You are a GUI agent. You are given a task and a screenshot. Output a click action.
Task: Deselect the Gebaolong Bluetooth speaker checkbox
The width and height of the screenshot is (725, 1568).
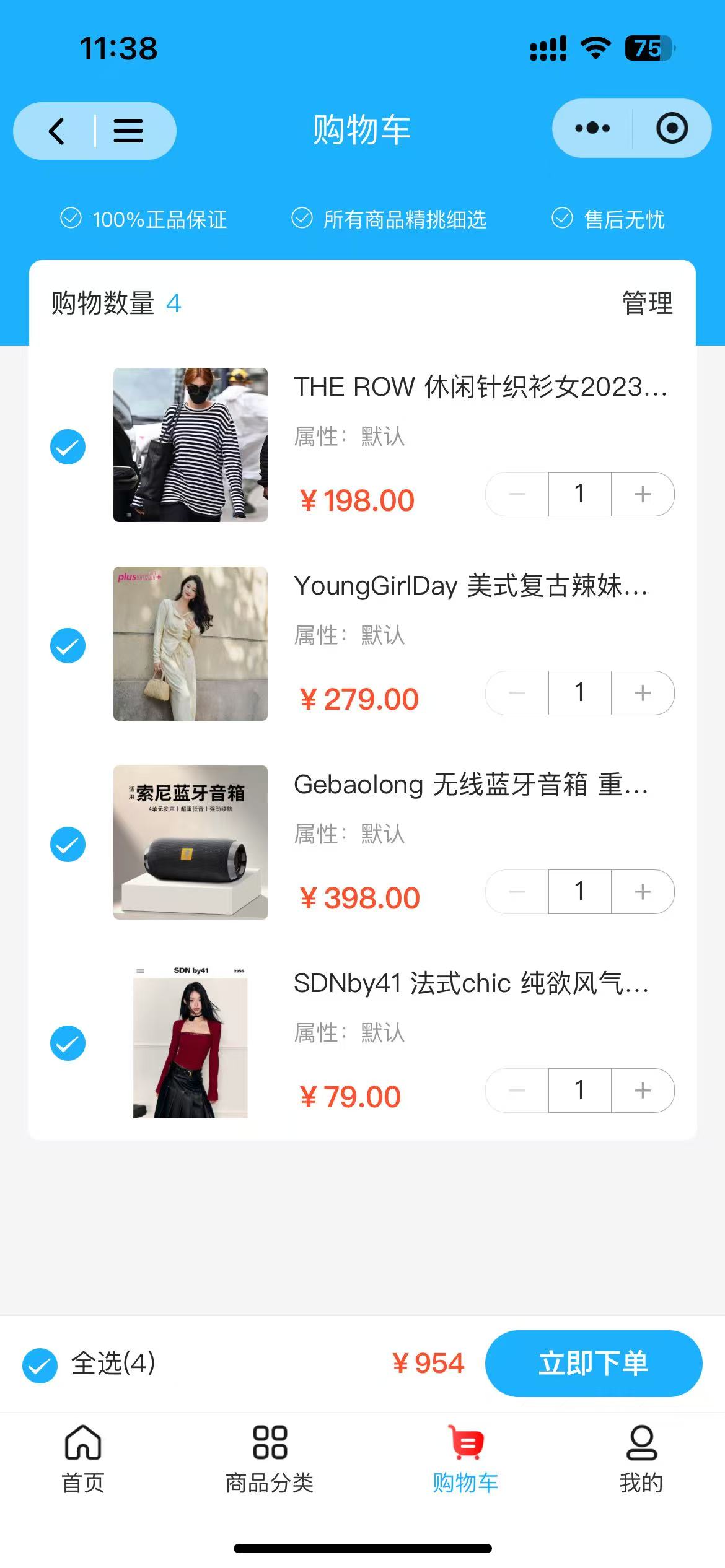[x=68, y=843]
